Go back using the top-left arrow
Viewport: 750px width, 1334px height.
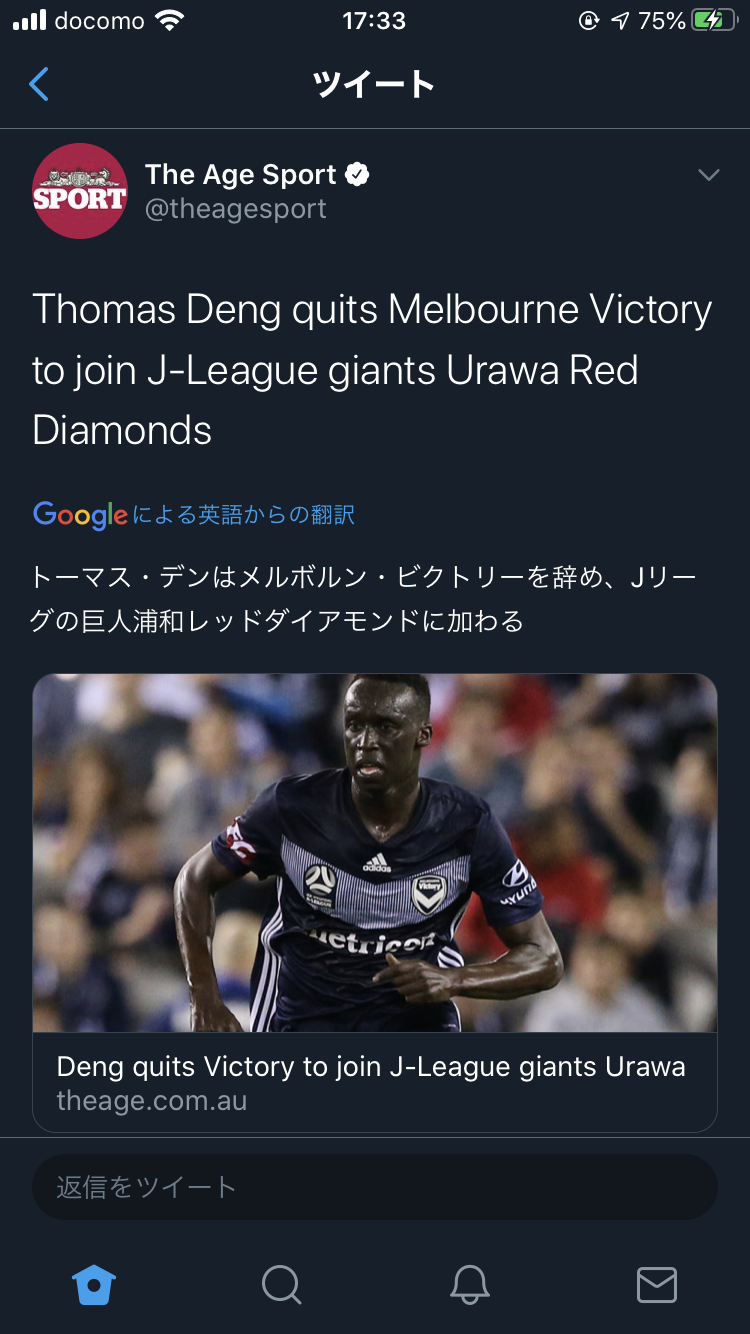tap(39, 85)
